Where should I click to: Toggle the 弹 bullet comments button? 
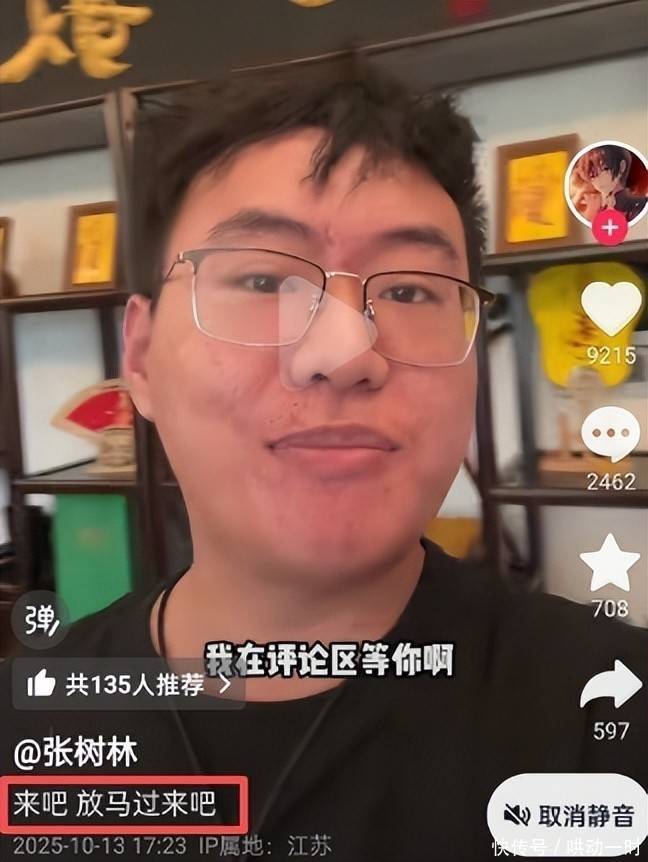(x=40, y=621)
